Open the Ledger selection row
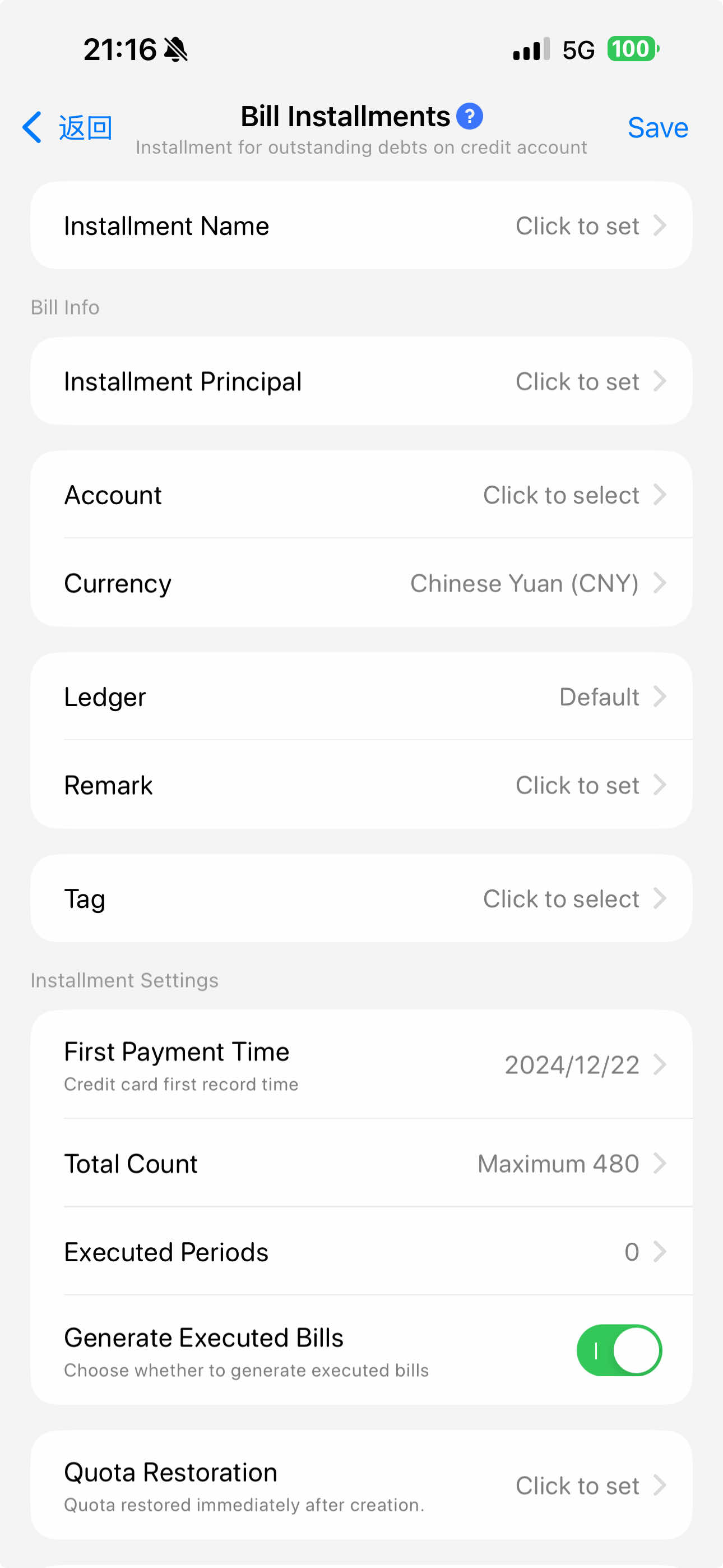 pos(361,697)
